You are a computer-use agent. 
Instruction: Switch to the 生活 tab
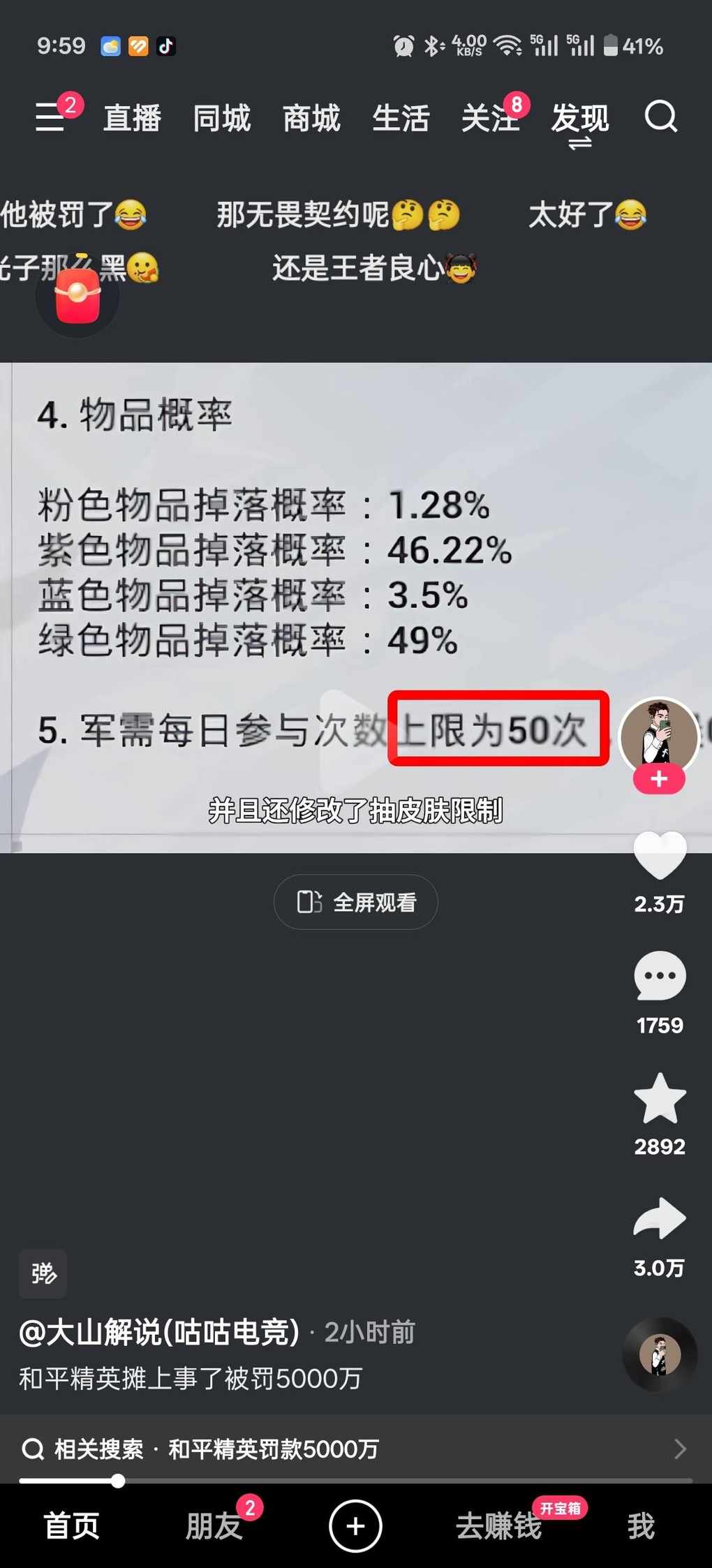(x=401, y=118)
